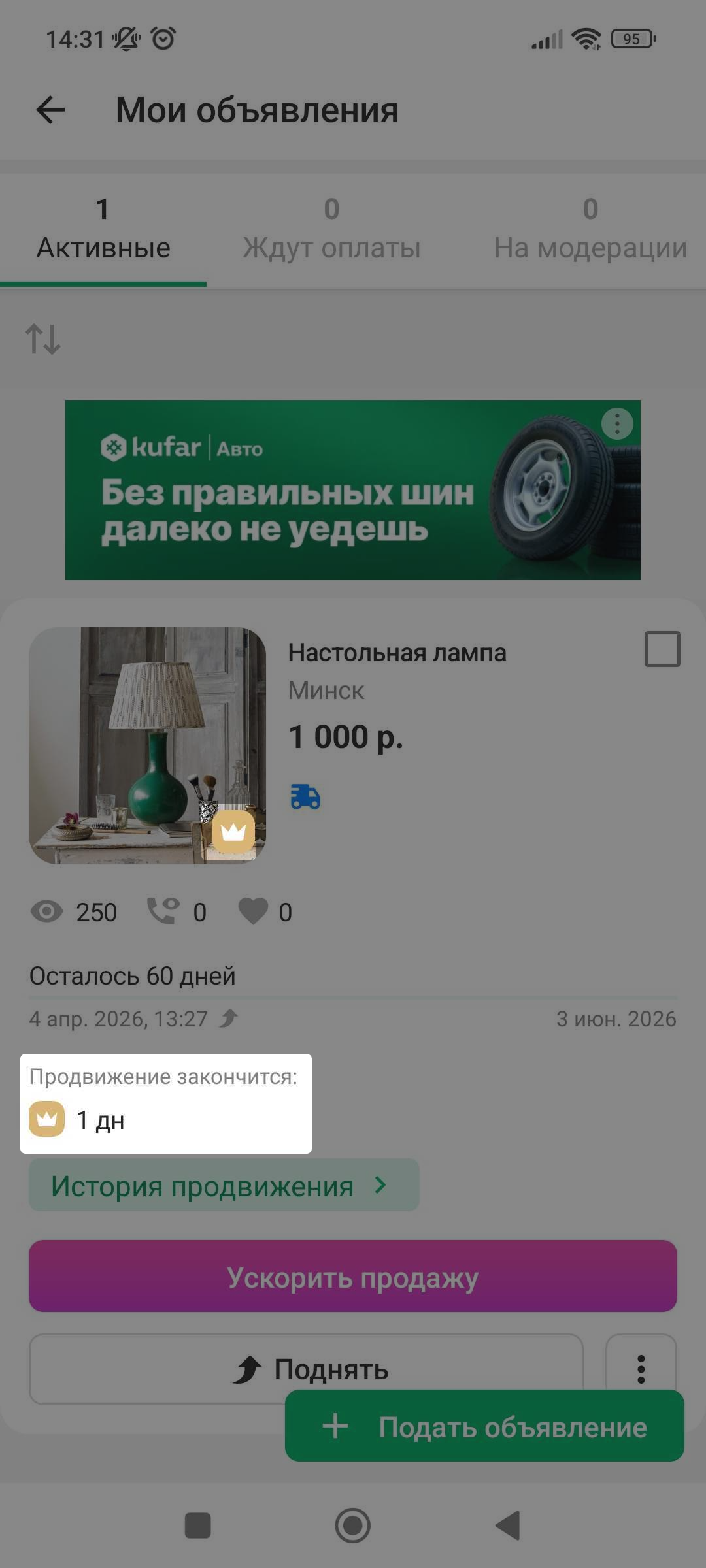Viewport: 706px width, 1568px height.
Task: Go to the system home screen
Action: [353, 1526]
